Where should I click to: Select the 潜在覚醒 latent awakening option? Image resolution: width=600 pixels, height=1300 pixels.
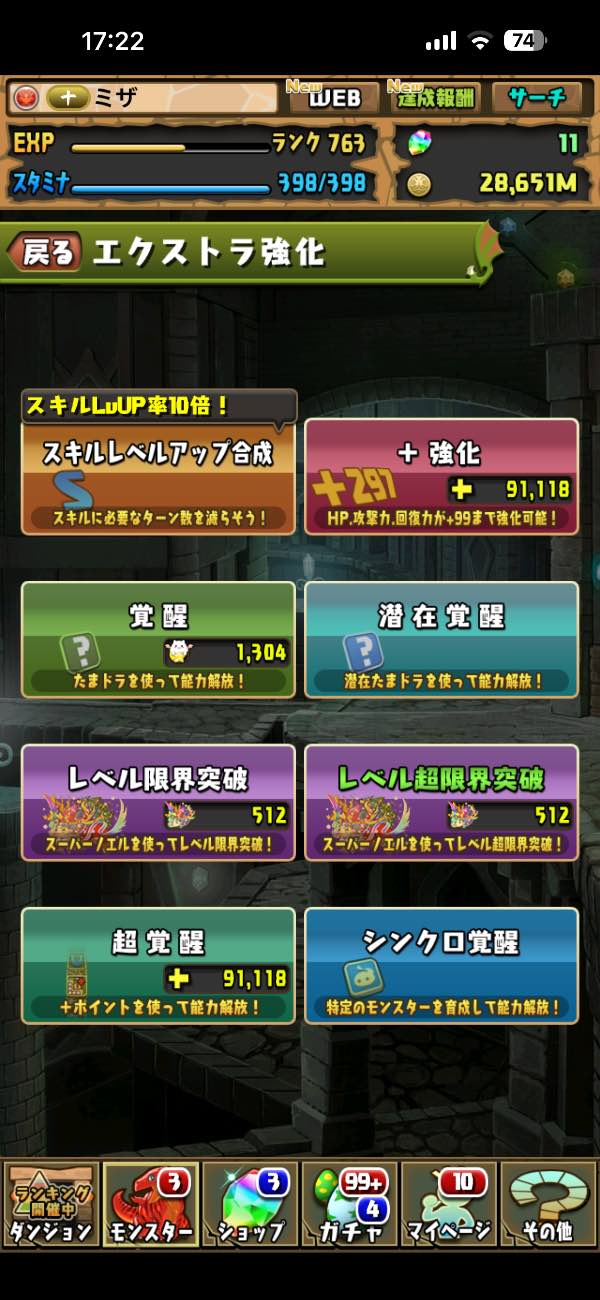441,640
